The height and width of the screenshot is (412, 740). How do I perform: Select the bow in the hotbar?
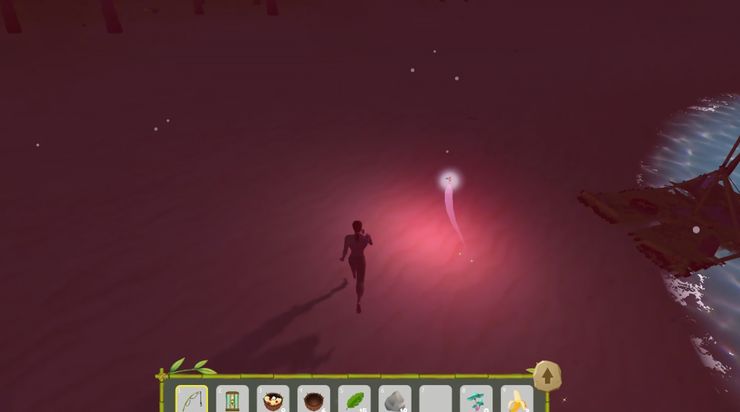(191, 400)
